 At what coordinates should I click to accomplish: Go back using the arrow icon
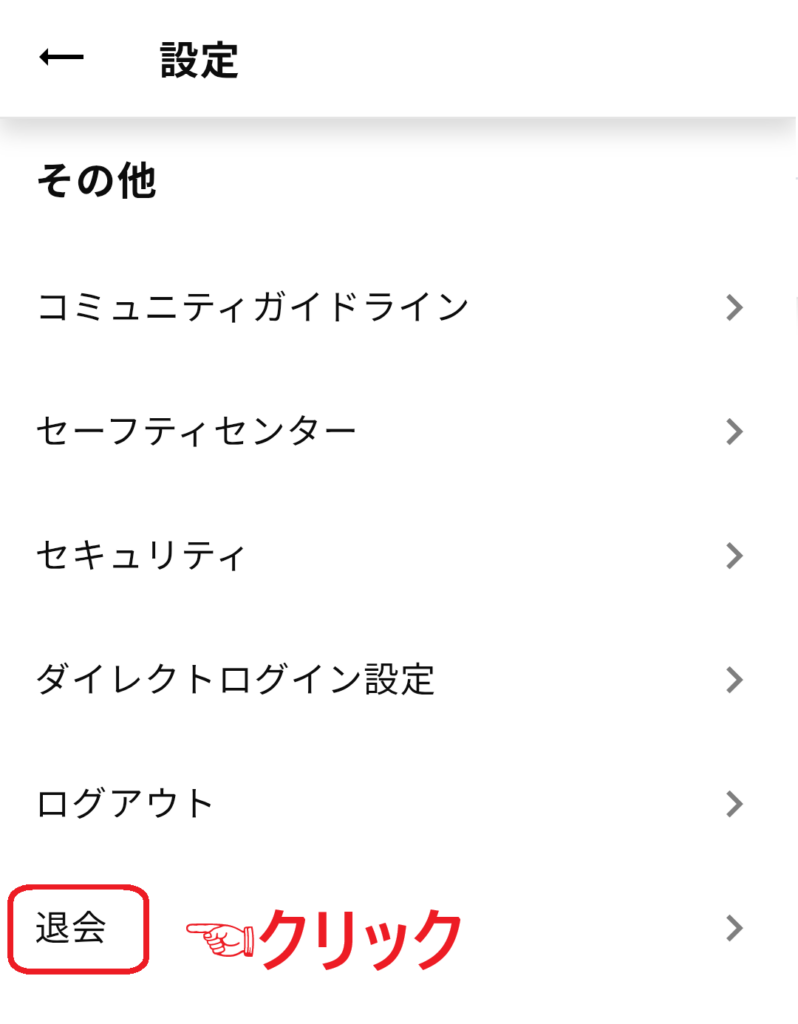(61, 59)
